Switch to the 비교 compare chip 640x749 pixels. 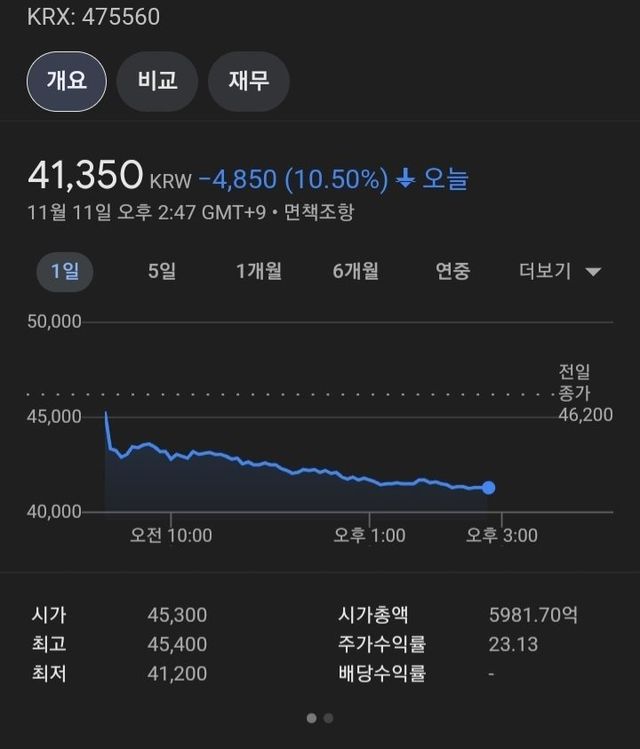tap(157, 81)
